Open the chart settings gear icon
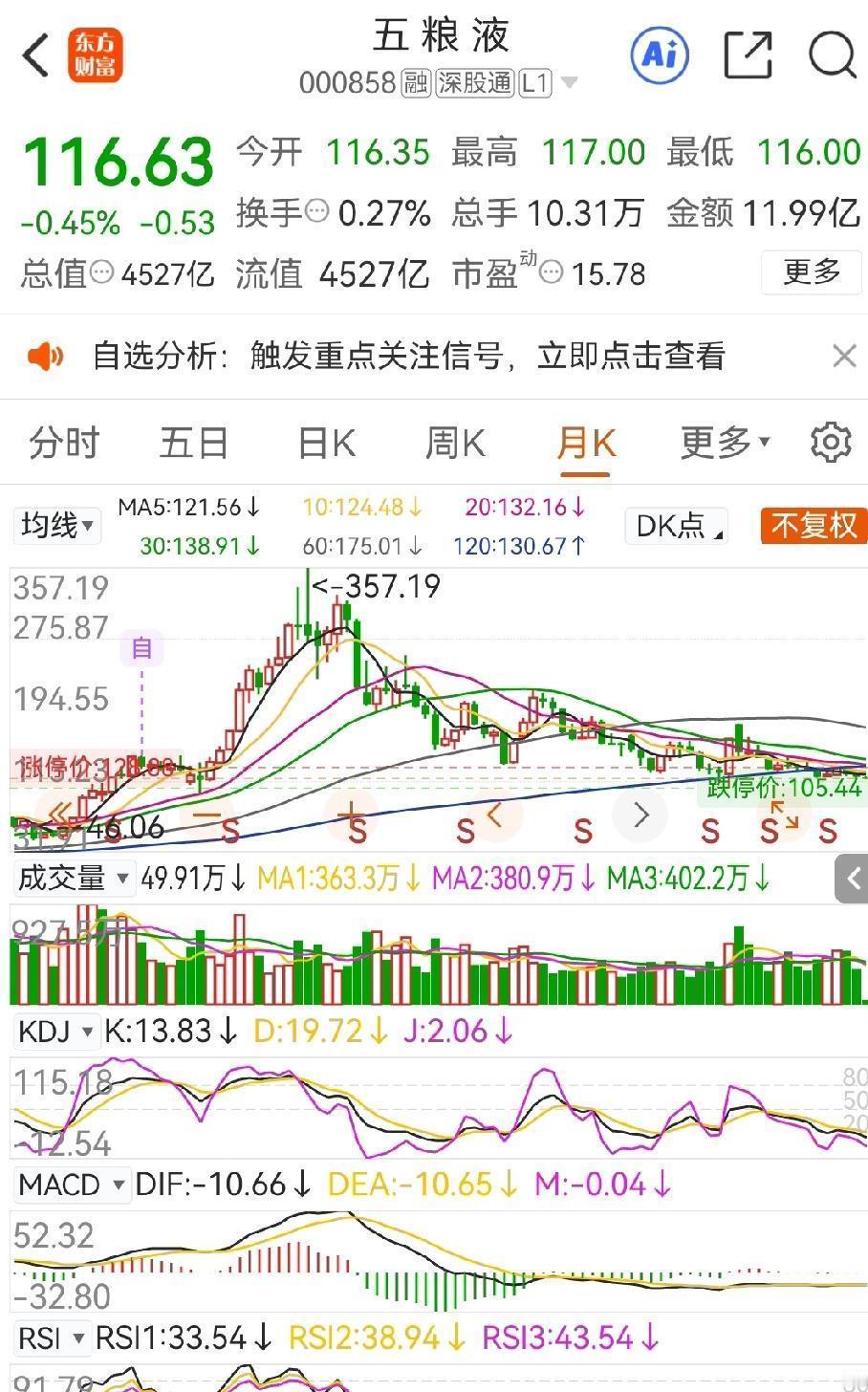Viewport: 868px width, 1392px height. pyautogui.click(x=830, y=442)
